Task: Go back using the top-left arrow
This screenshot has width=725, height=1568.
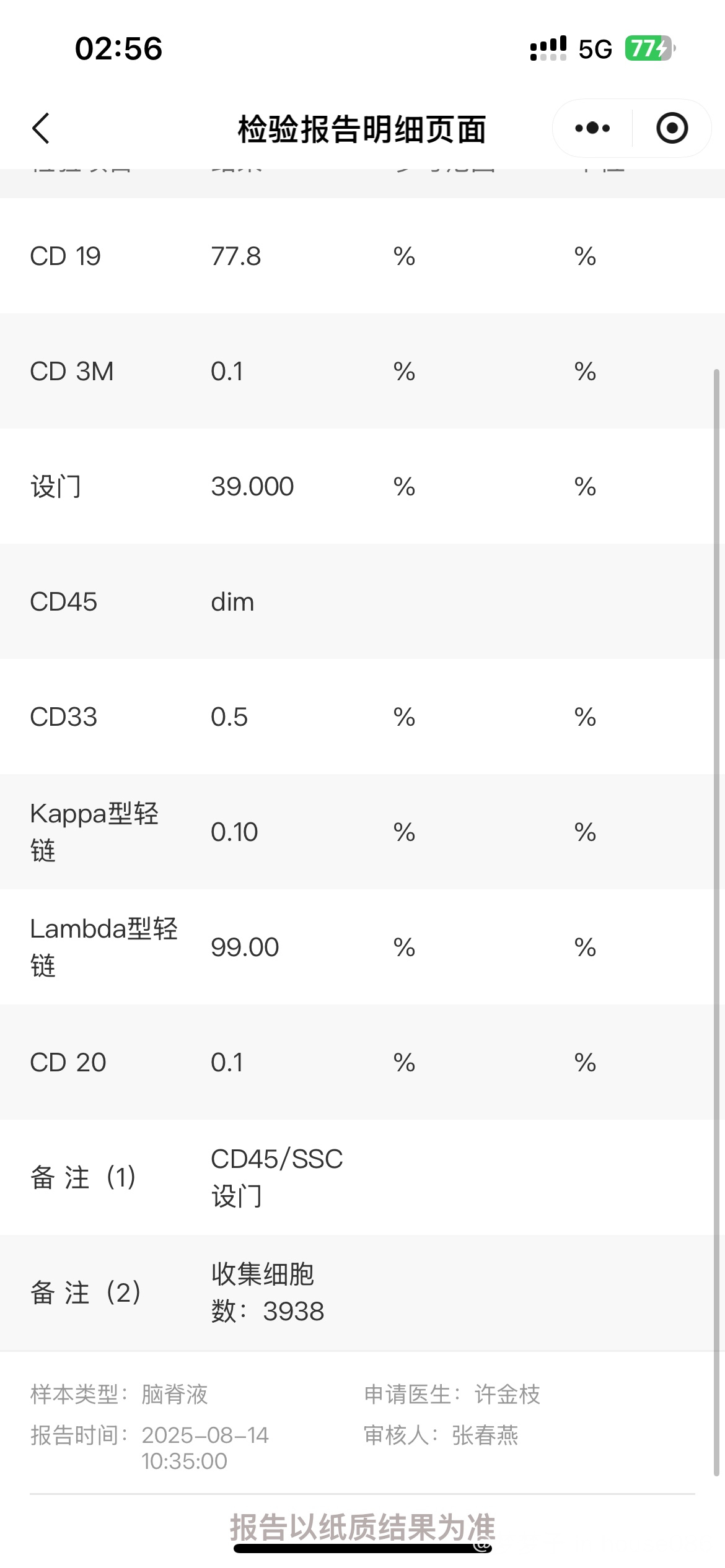Action: tap(41, 129)
